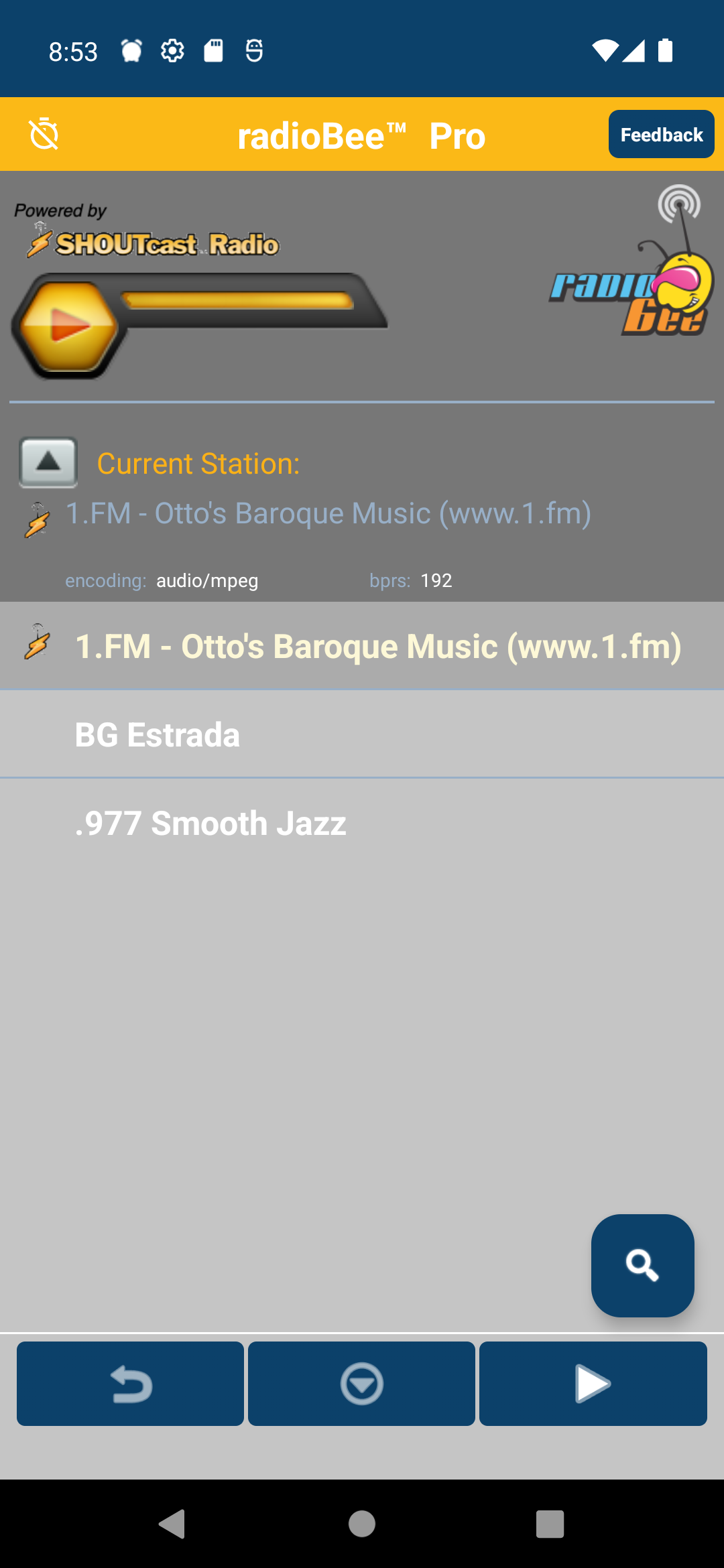Screen dimensions: 724x1568
Task: Open the sleep timer icon
Action: (44, 134)
